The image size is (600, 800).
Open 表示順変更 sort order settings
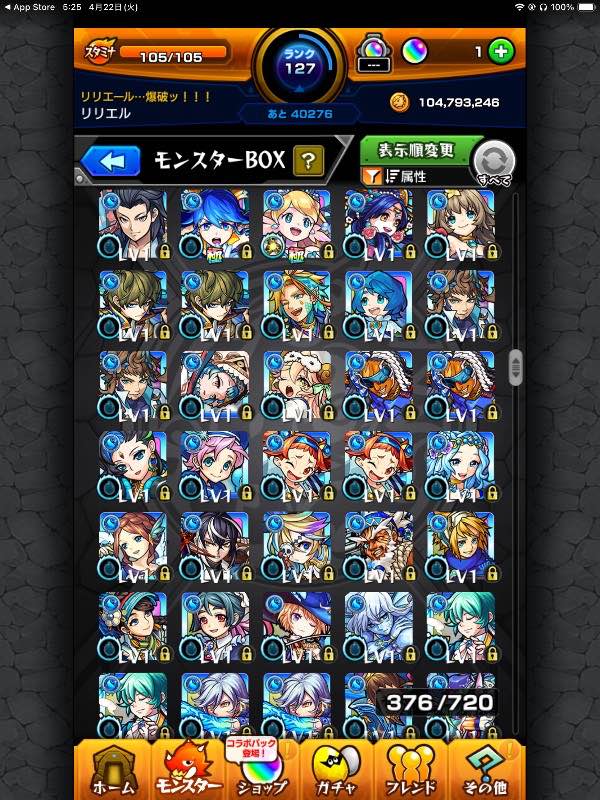(418, 151)
